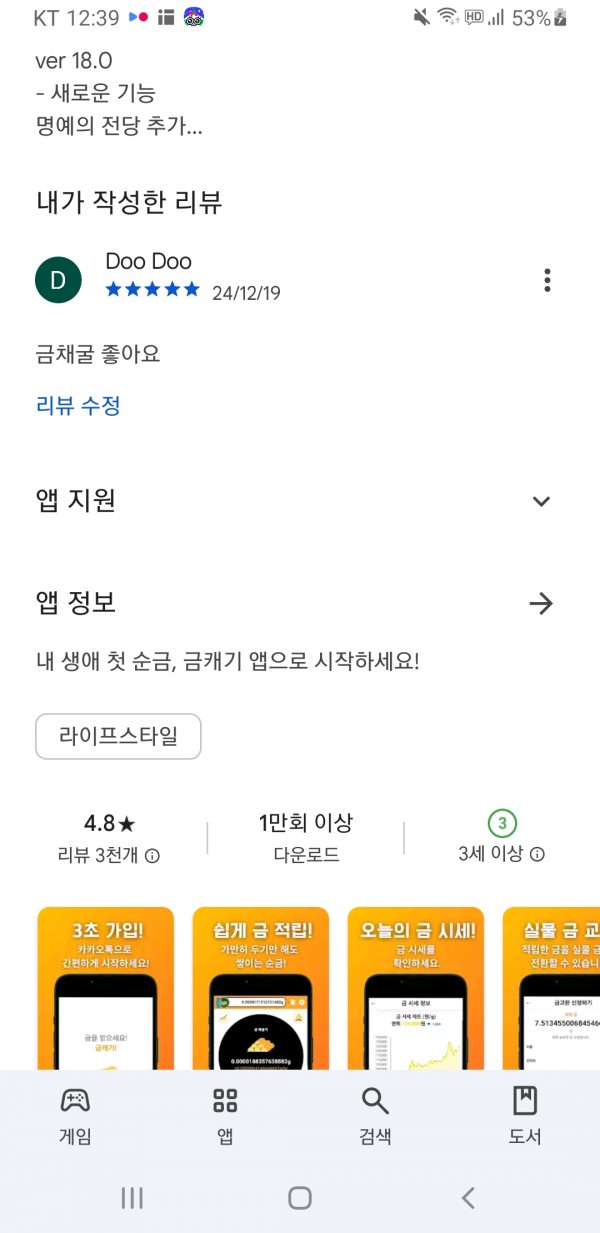This screenshot has width=600, height=1233.
Task: Open the 쉽게 금 적립 screenshot
Action: point(260,988)
